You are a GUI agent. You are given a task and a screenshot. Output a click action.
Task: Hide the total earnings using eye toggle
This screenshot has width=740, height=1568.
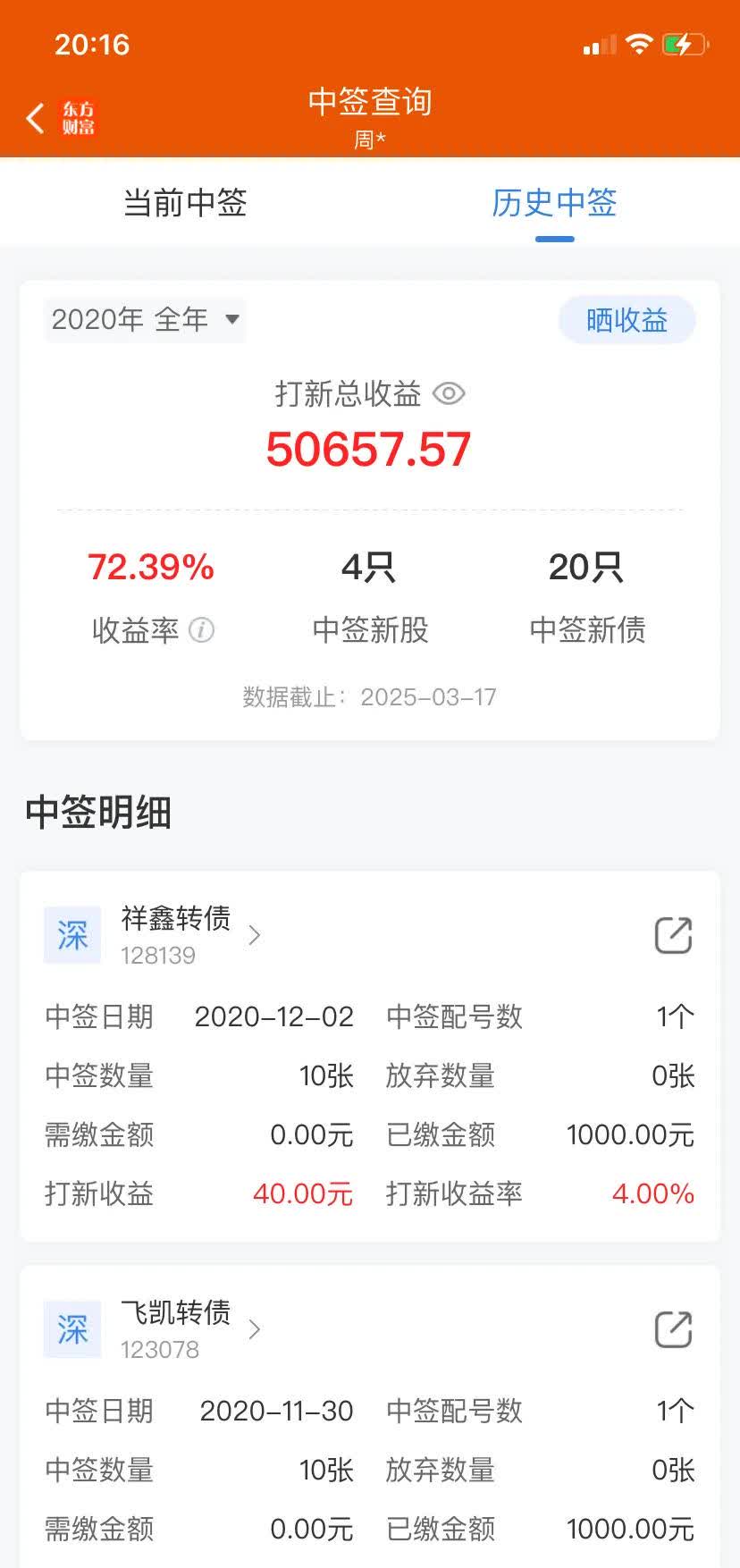(x=449, y=394)
